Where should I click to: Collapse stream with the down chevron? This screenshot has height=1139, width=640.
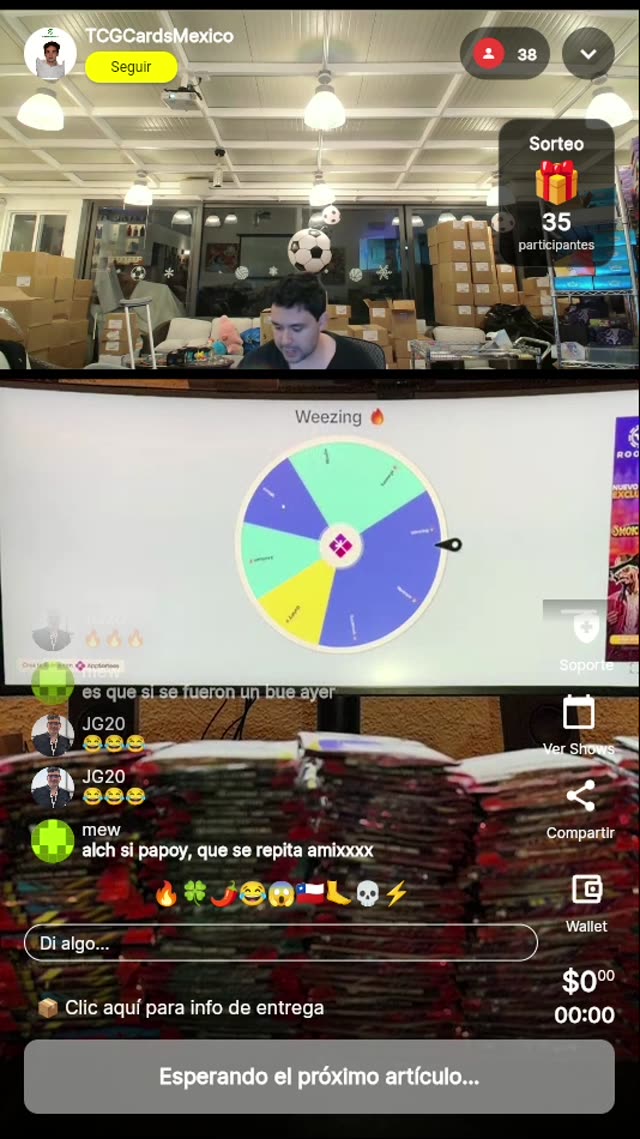pyautogui.click(x=588, y=54)
